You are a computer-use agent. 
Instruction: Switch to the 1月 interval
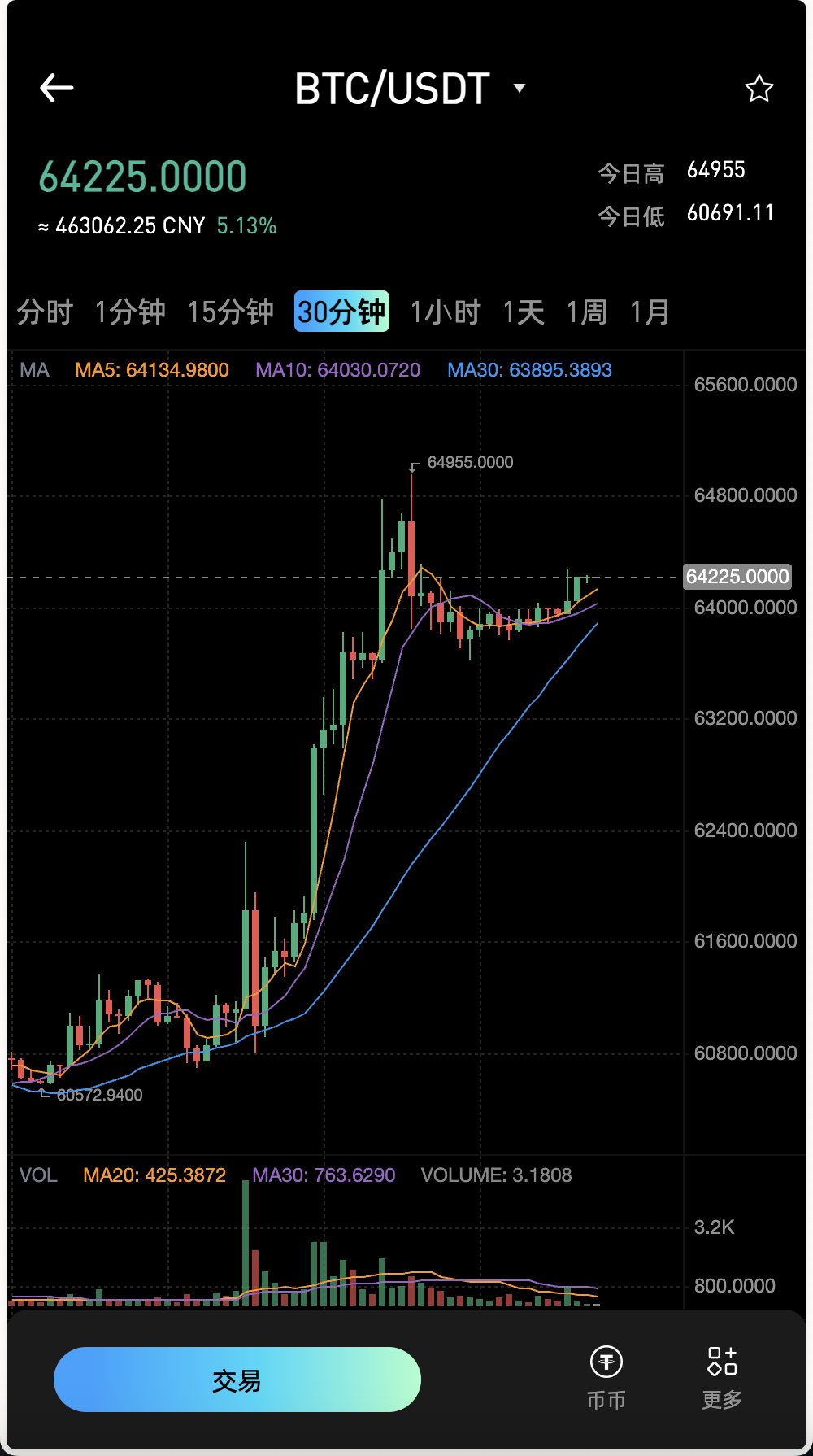pos(650,312)
